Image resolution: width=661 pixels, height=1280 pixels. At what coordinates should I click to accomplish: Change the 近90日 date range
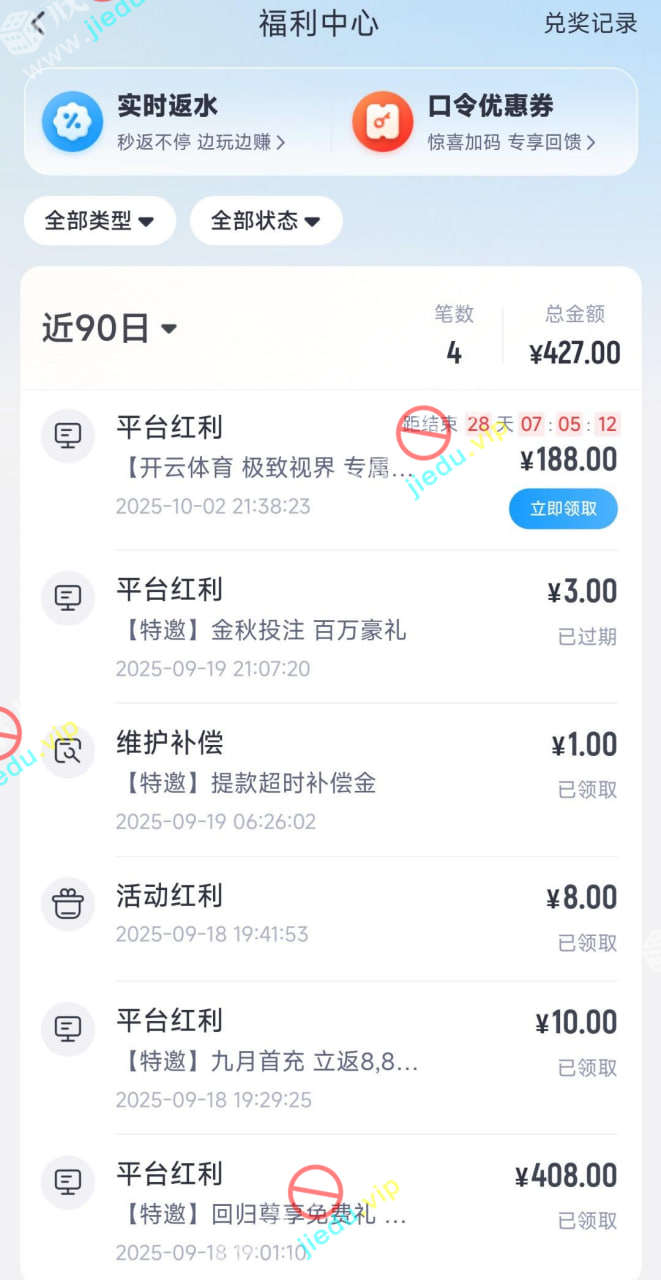click(109, 328)
